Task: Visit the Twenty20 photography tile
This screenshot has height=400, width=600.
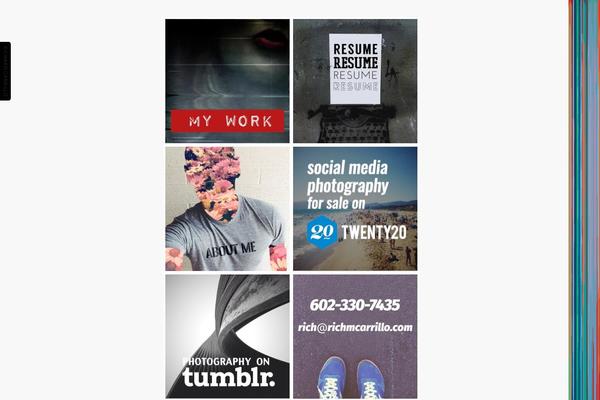Action: click(355, 209)
